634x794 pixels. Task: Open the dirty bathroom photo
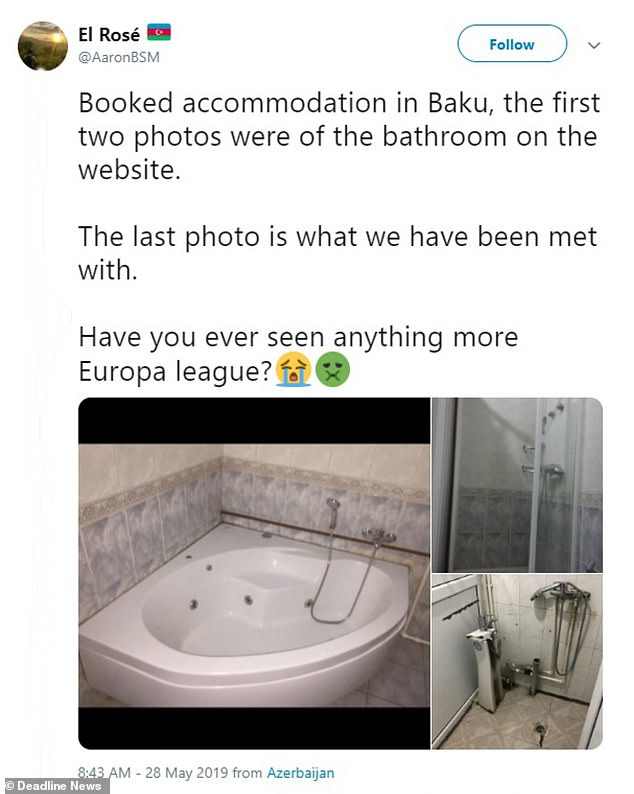pyautogui.click(x=517, y=661)
